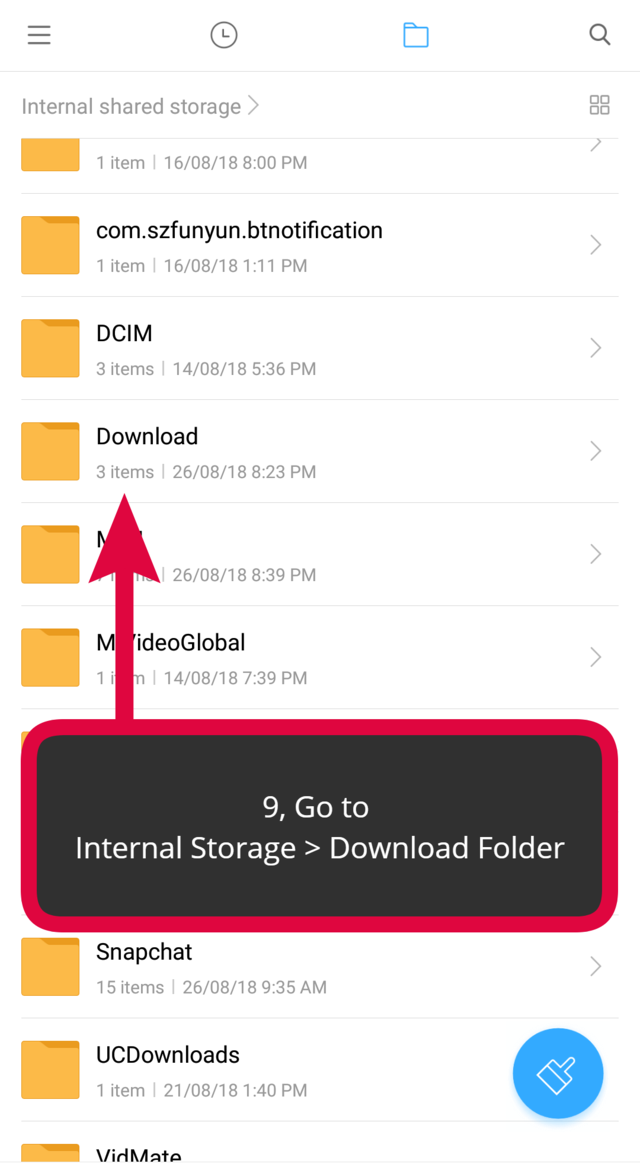Switch to grid view layout
The width and height of the screenshot is (640, 1167).
click(599, 106)
